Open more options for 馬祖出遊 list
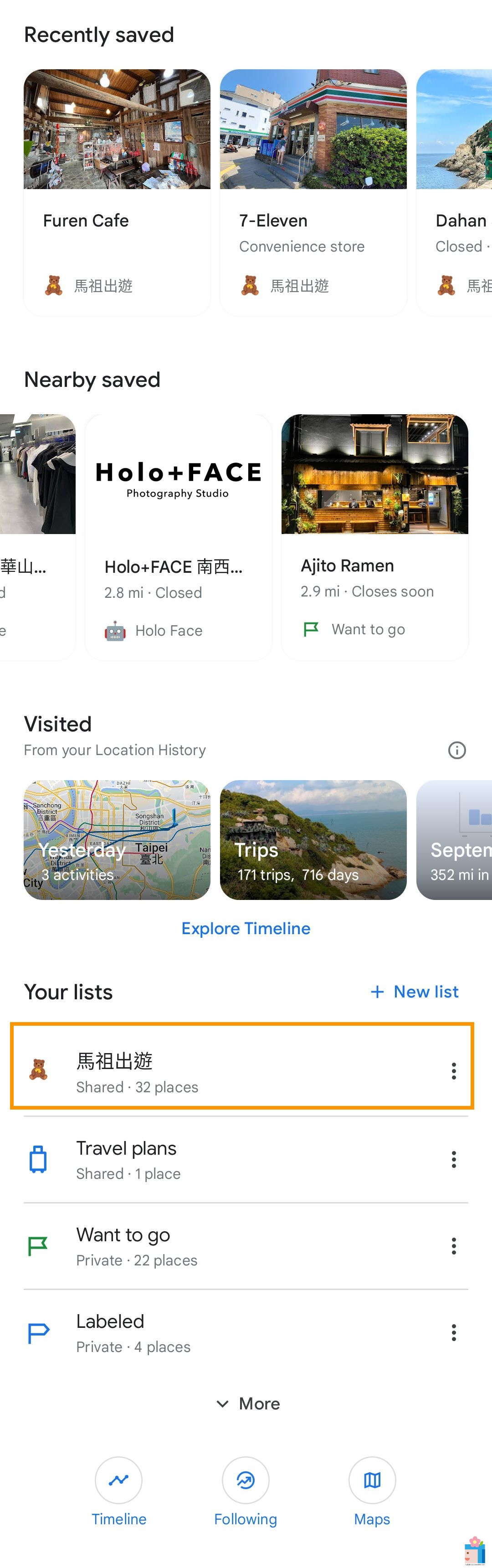Screen dimensions: 492x1568 click(454, 1071)
